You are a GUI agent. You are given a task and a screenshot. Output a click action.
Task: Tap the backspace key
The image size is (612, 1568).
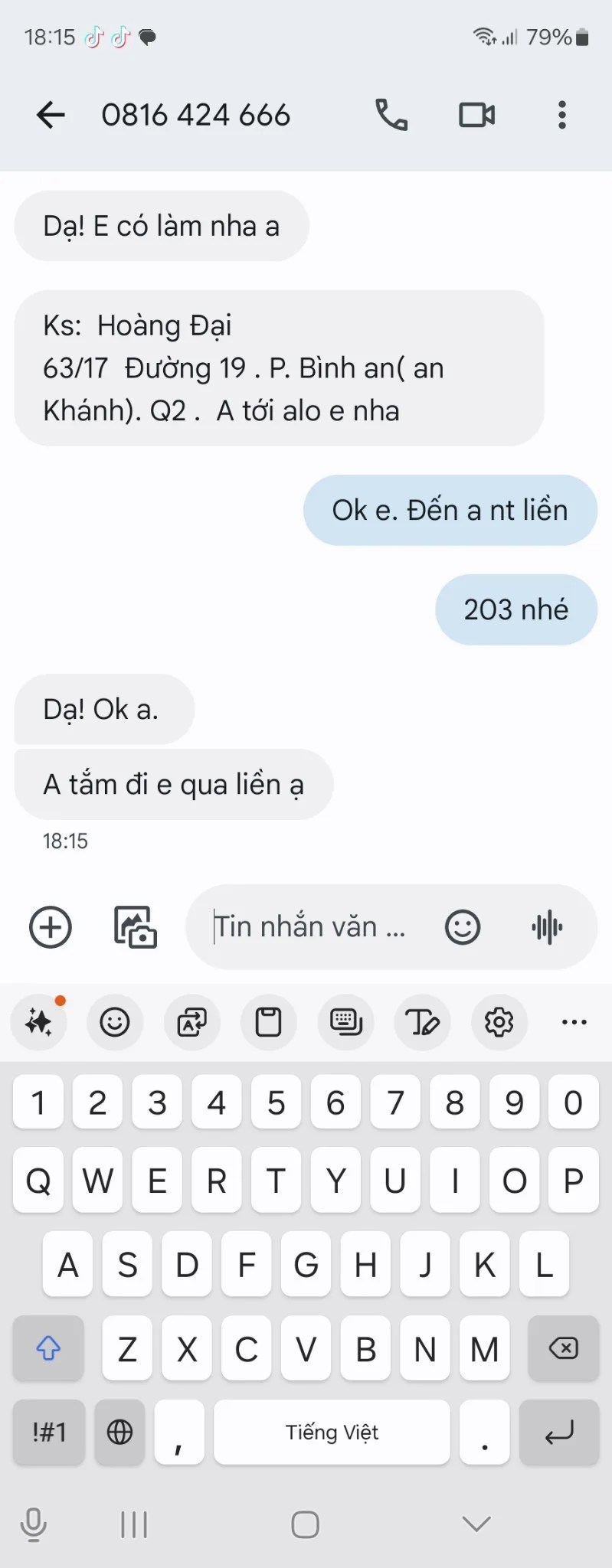pyautogui.click(x=563, y=1348)
